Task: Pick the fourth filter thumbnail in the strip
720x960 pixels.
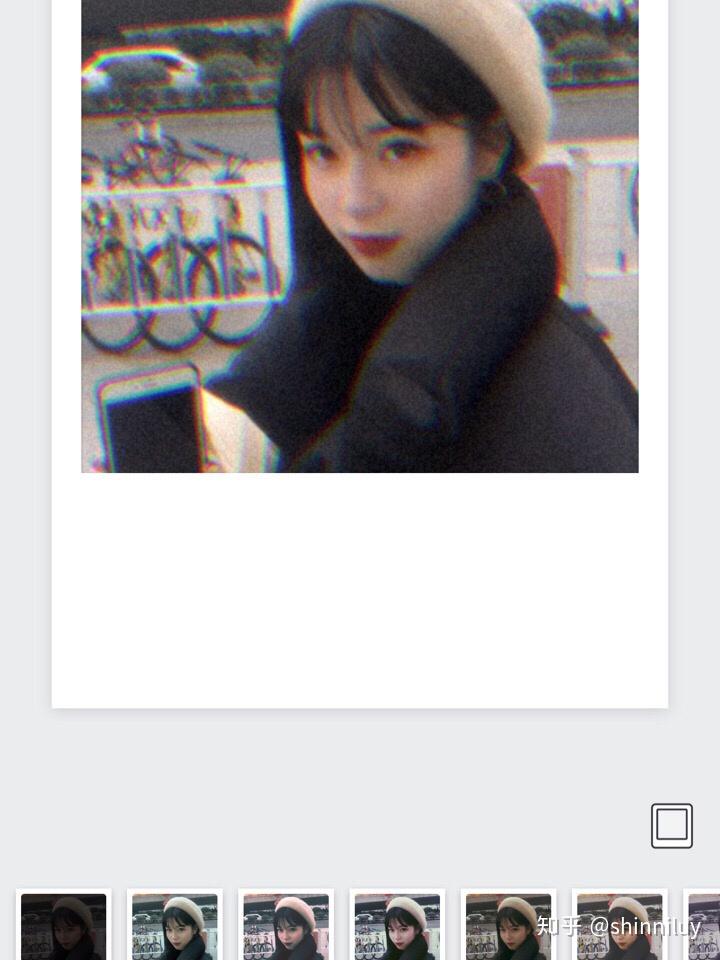Action: pyautogui.click(x=397, y=926)
